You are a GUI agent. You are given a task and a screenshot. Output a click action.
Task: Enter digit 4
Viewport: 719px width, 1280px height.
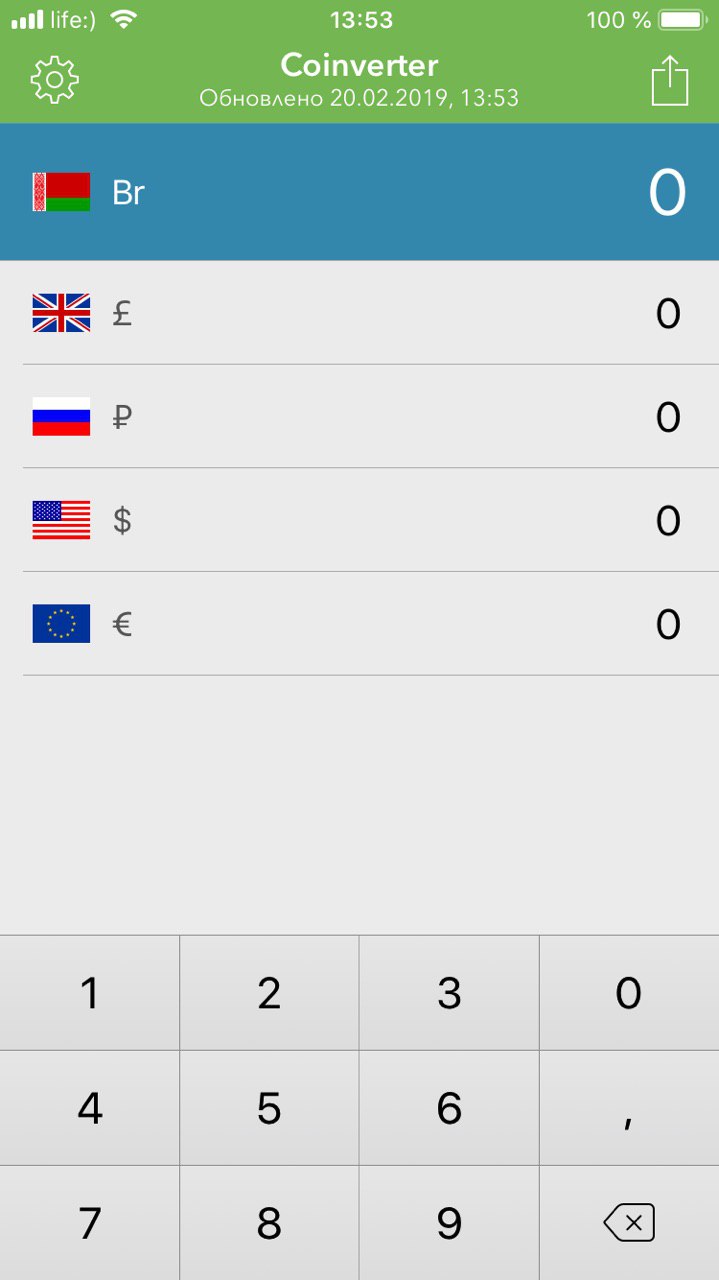point(90,1108)
